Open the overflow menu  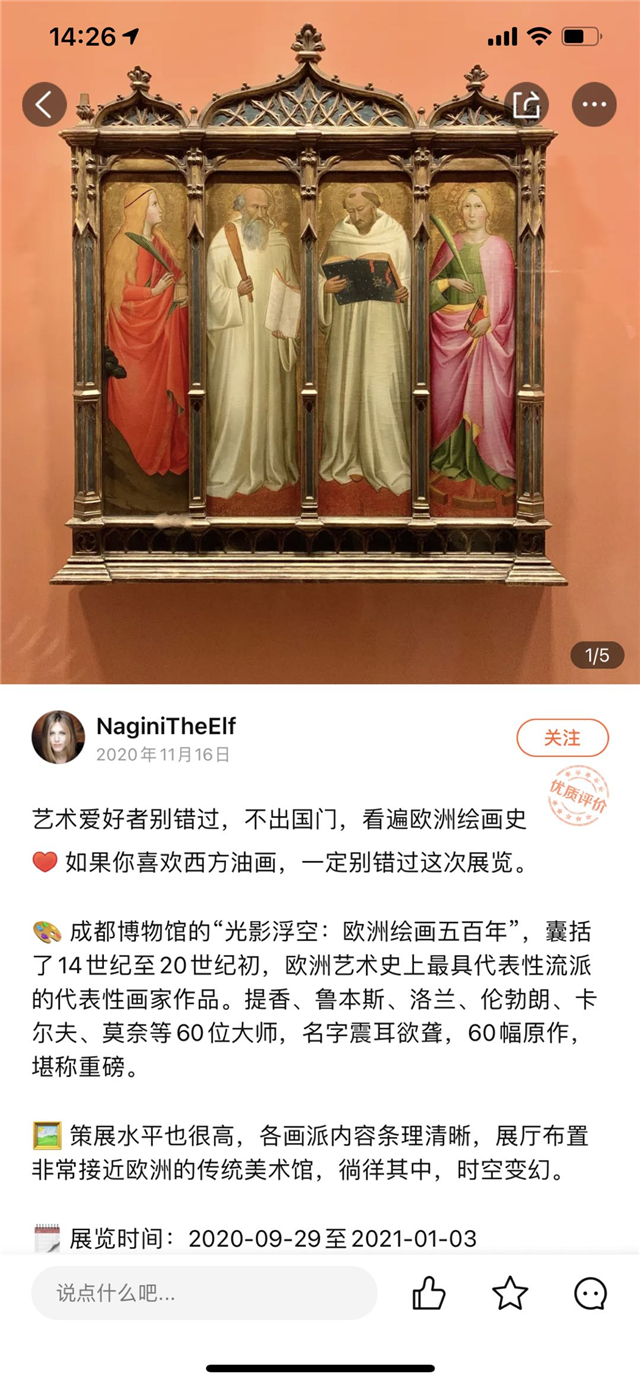(594, 103)
